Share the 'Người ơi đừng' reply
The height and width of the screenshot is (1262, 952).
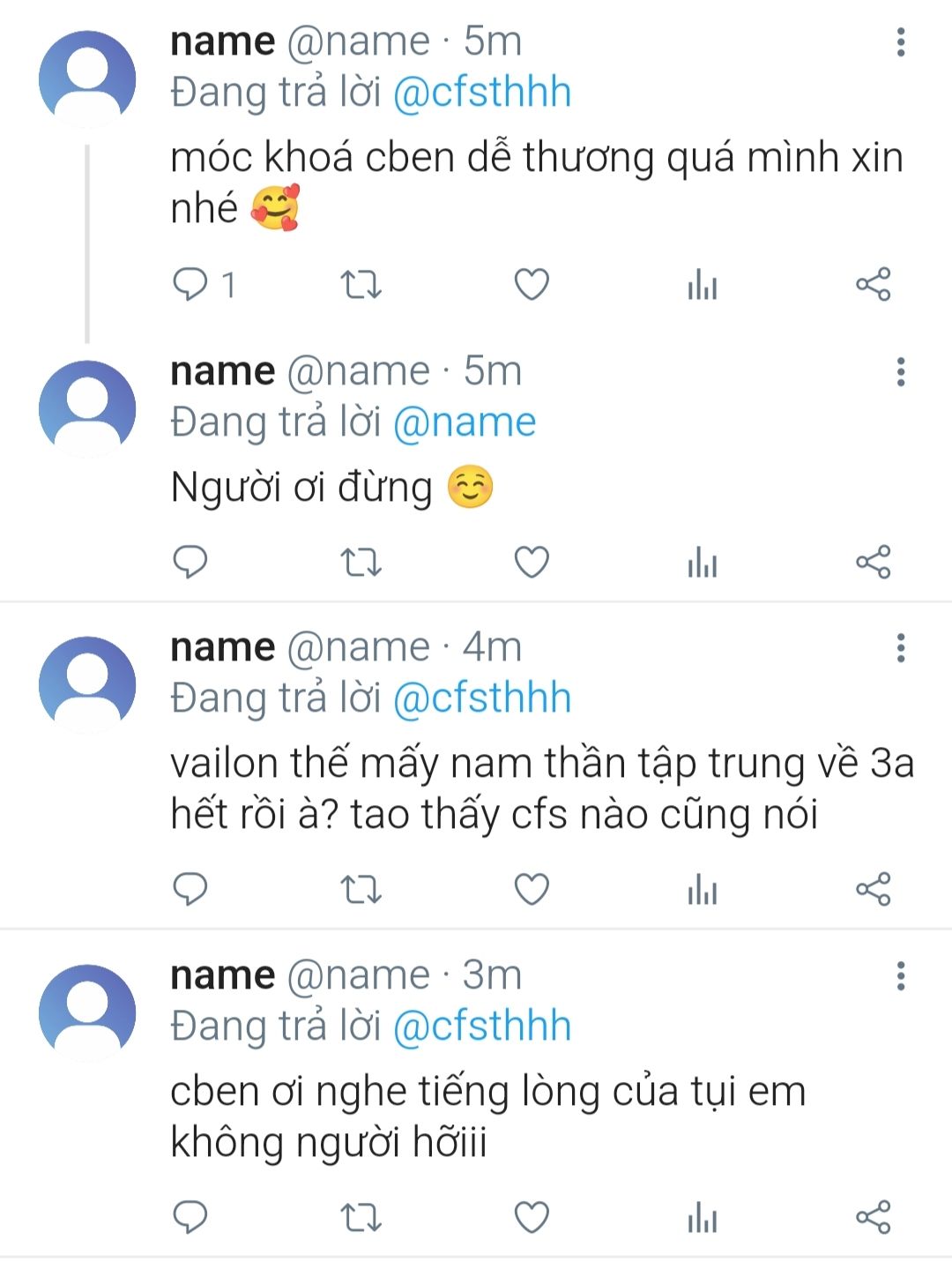point(874,562)
